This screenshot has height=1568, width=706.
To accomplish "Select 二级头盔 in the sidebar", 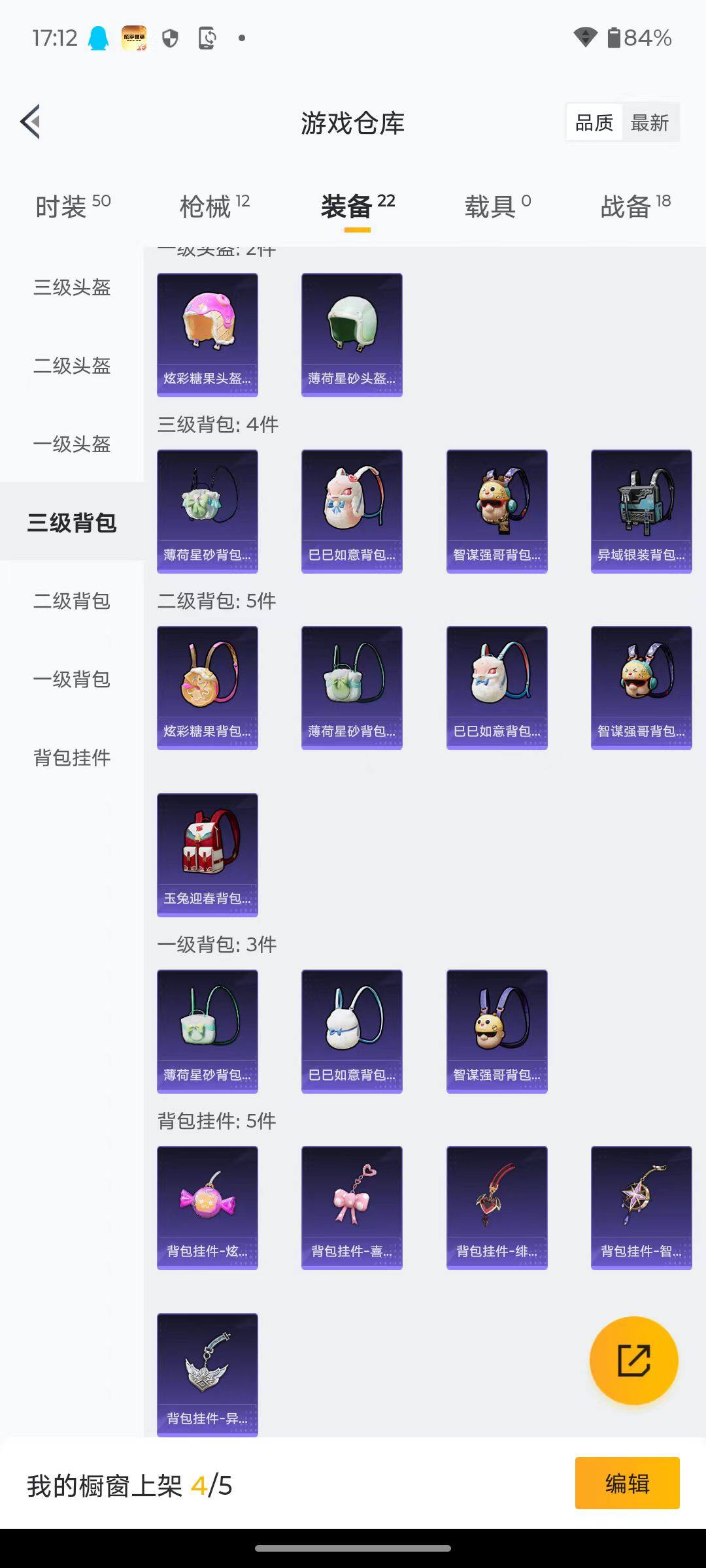I will click(x=72, y=366).
